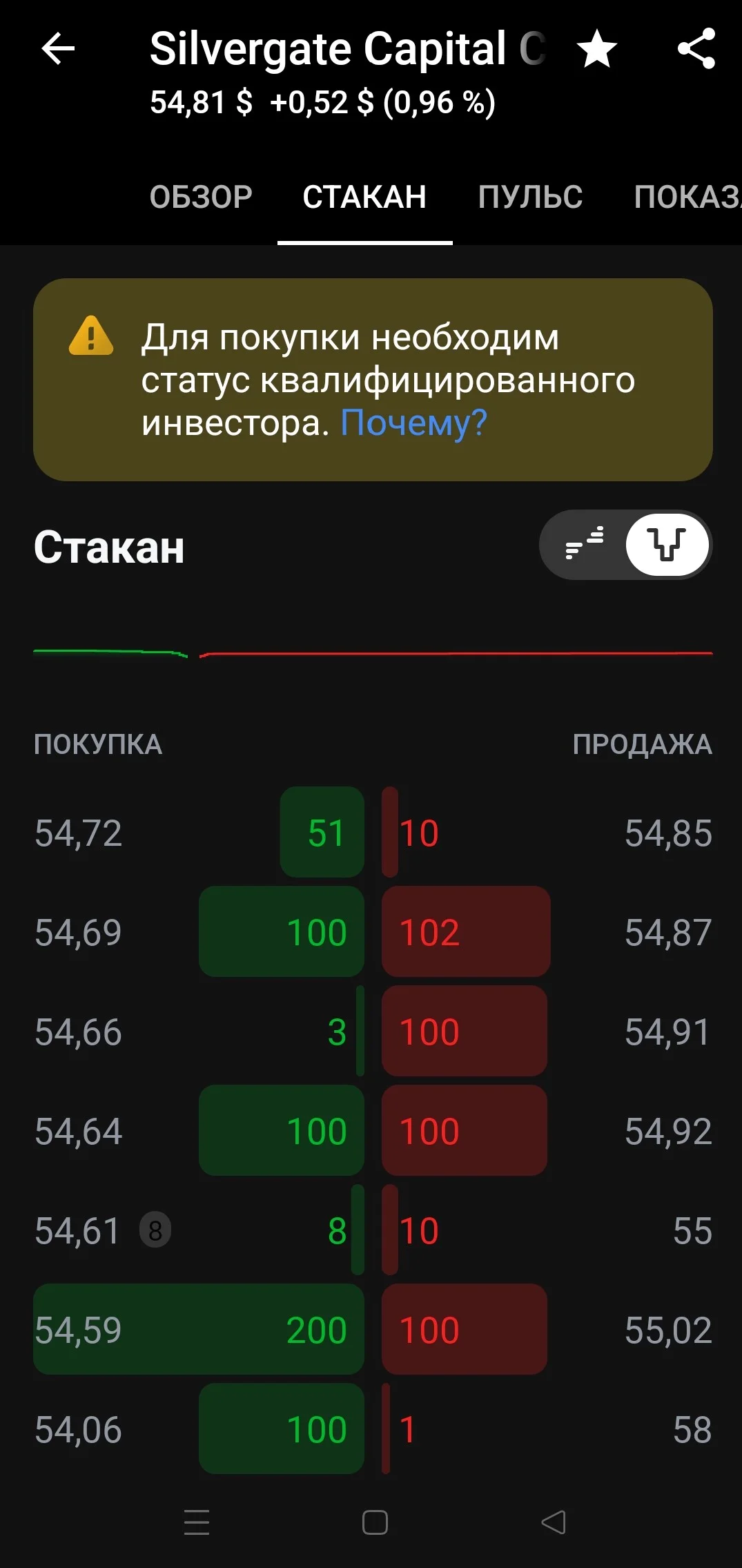
Task: Switch to the ПОКАЗ… tab
Action: (x=687, y=197)
